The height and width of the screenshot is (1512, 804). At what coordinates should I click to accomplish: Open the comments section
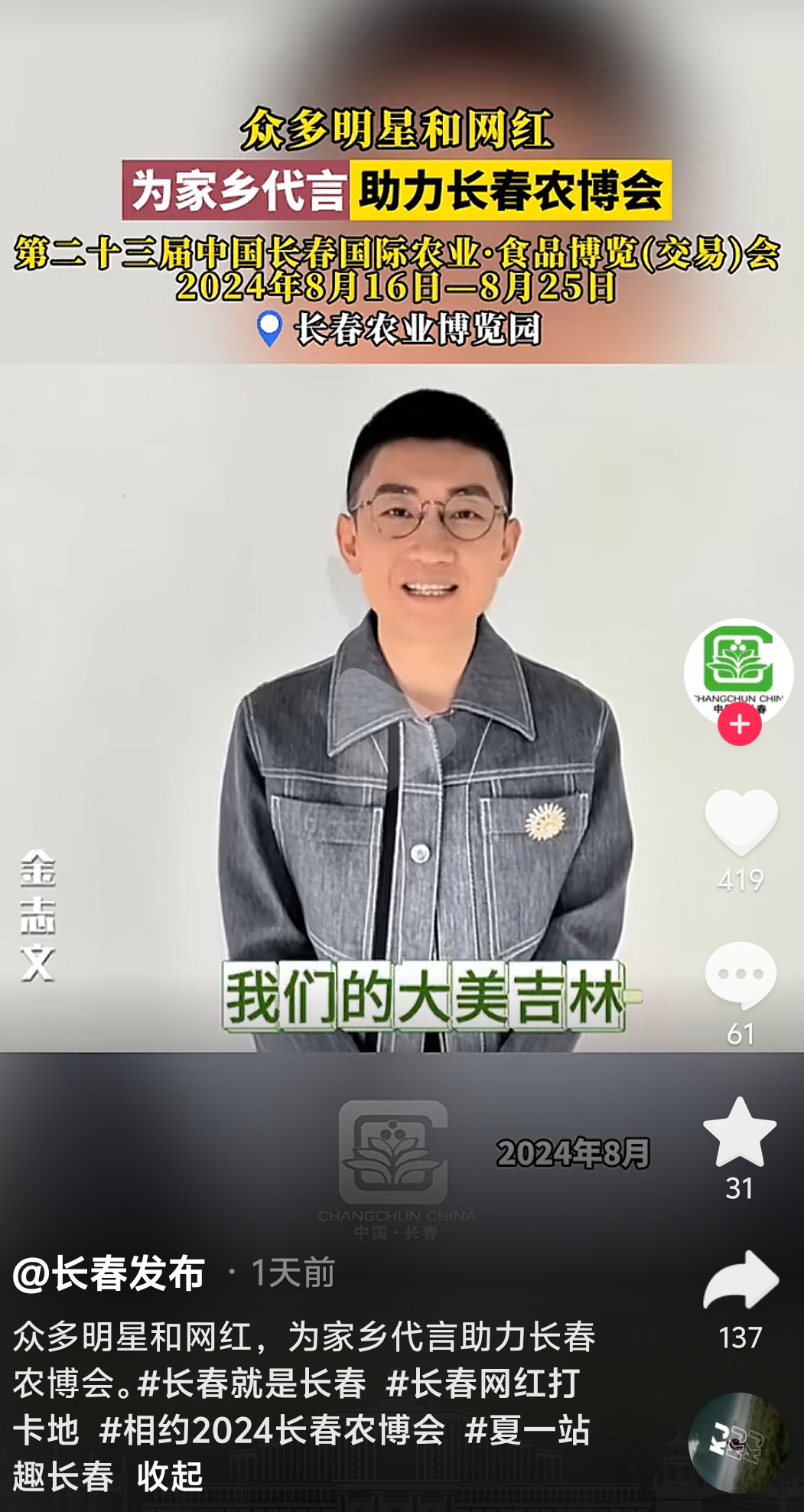coord(741,973)
